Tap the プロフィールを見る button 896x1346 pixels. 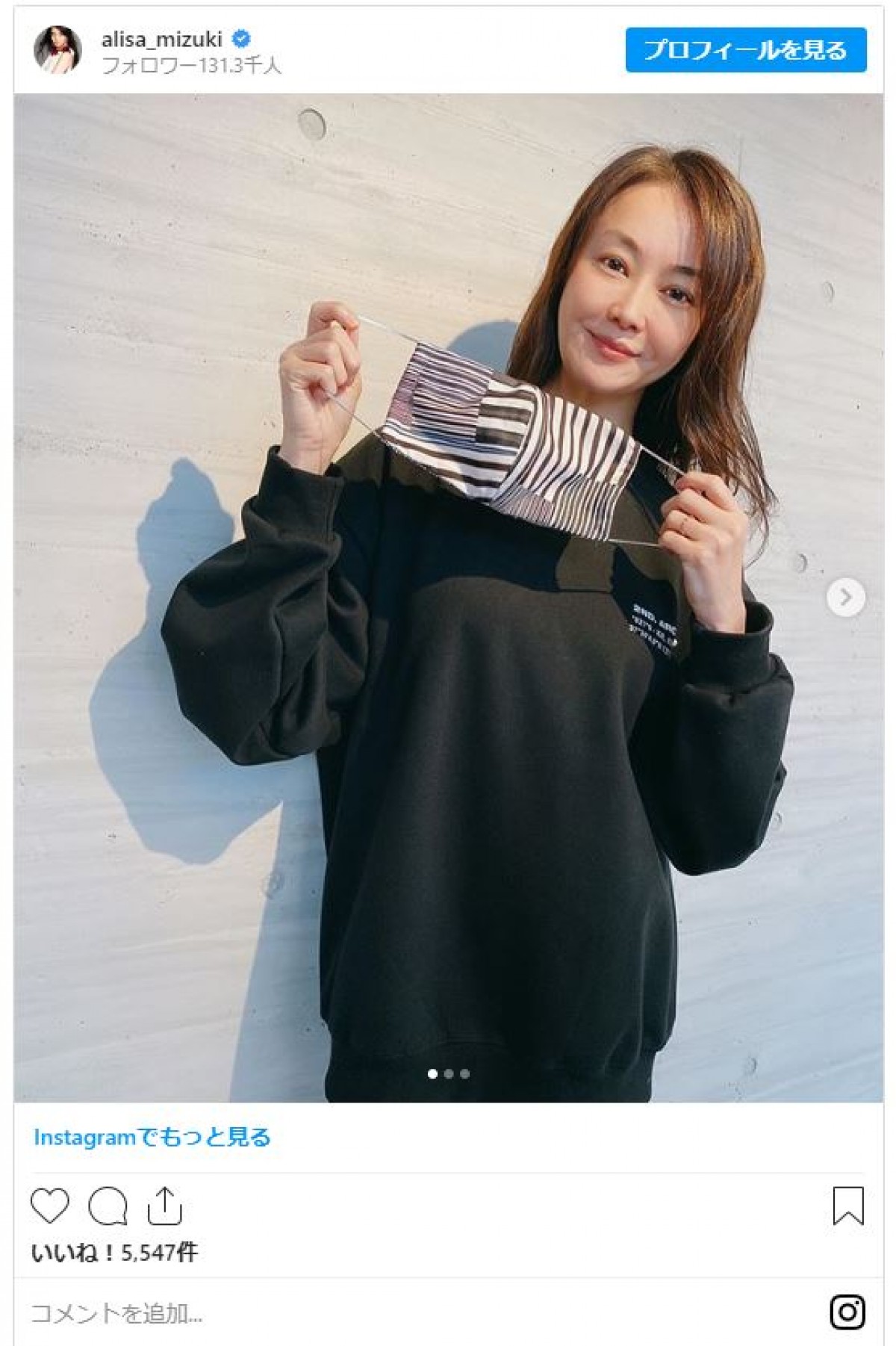pos(745,50)
